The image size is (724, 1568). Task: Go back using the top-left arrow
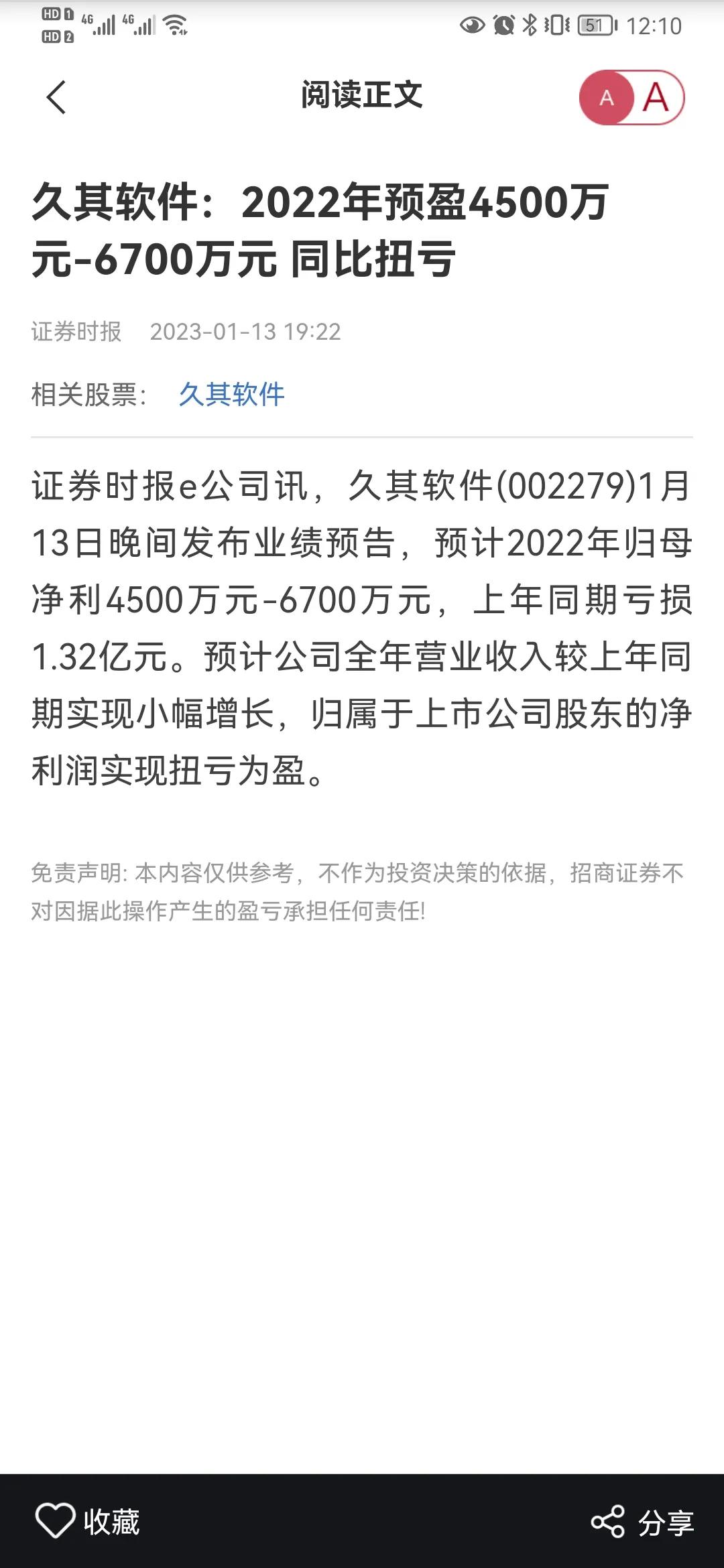pos(56,97)
